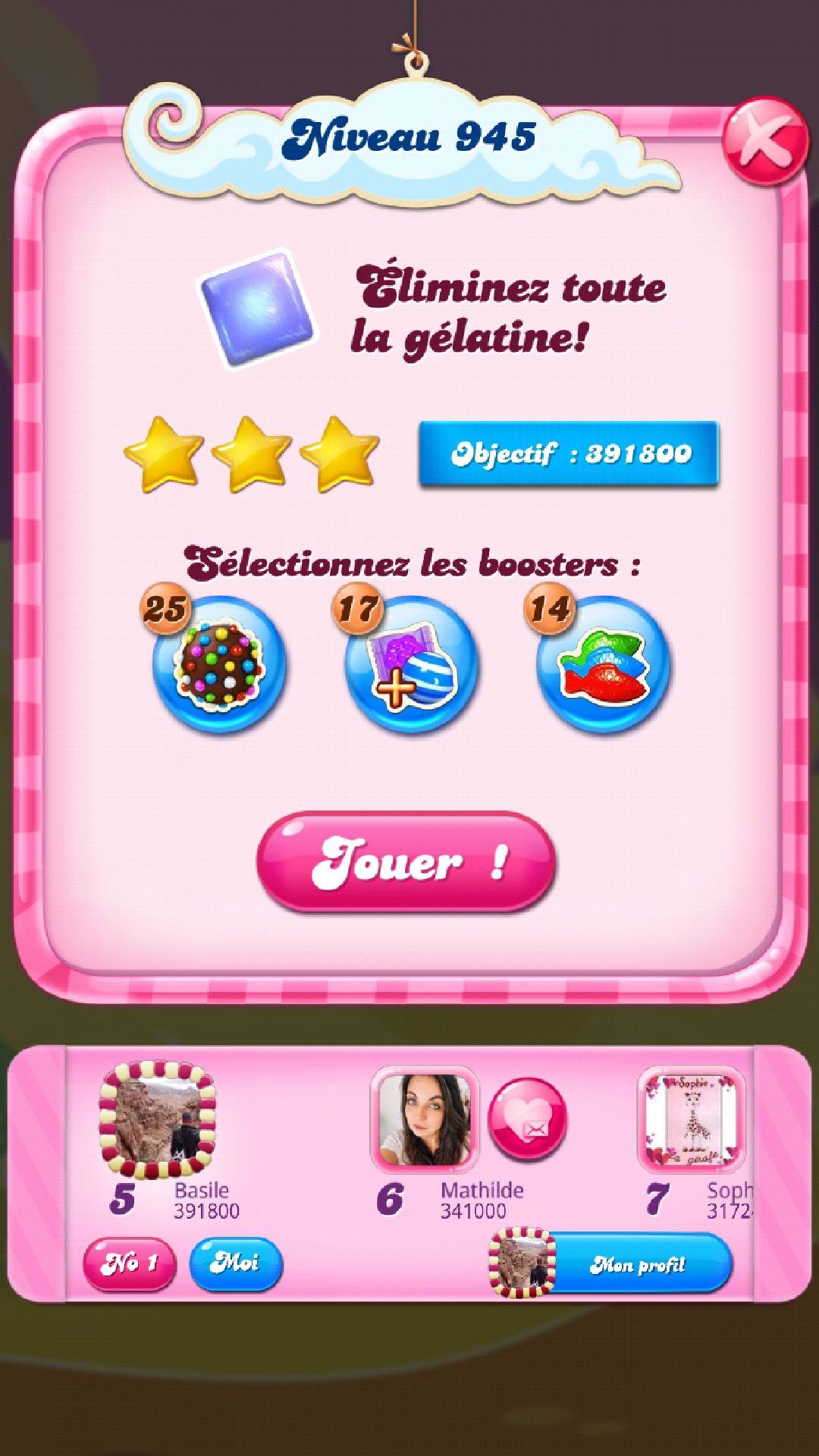Image resolution: width=819 pixels, height=1456 pixels.
Task: Open Mon profil
Action: pos(637,1264)
